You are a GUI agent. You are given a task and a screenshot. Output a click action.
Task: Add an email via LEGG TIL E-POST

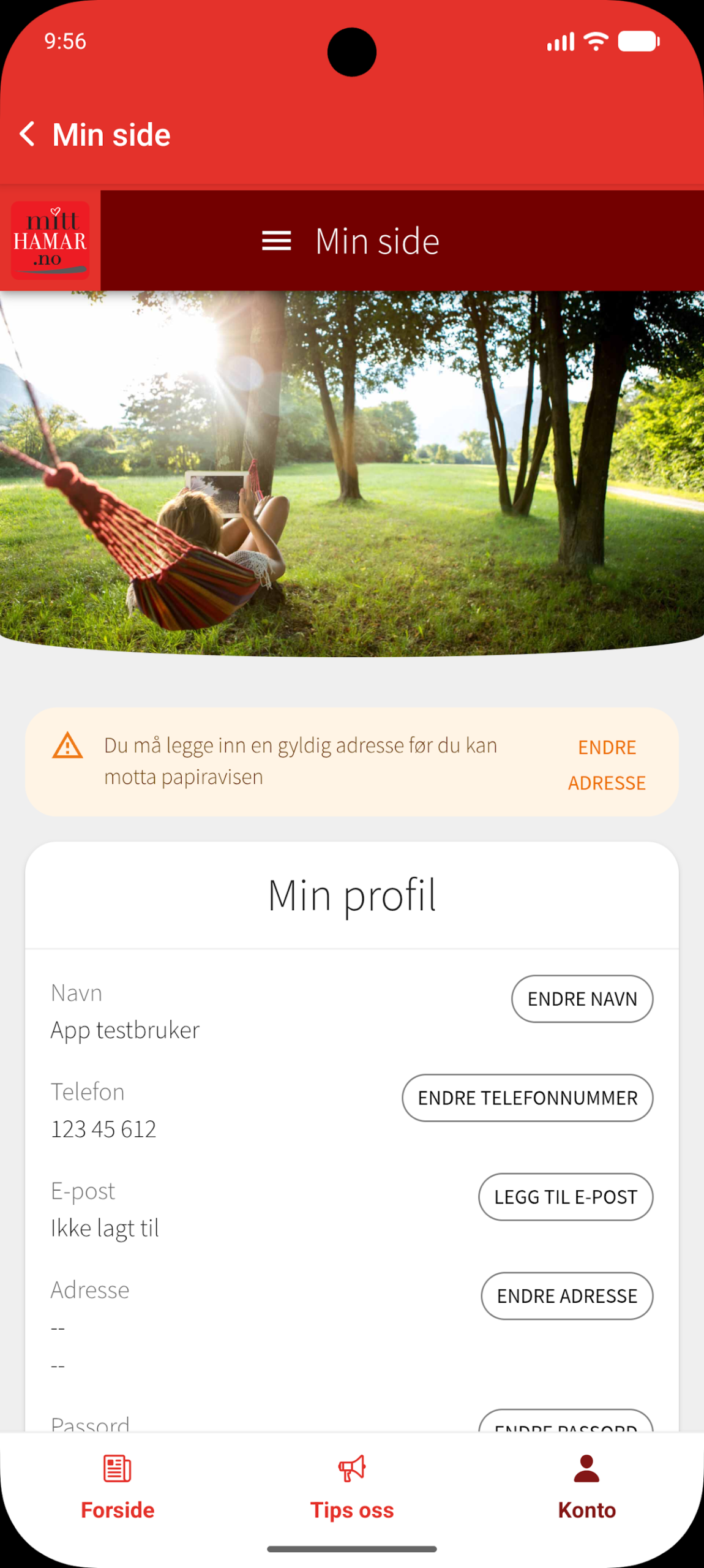click(566, 1197)
